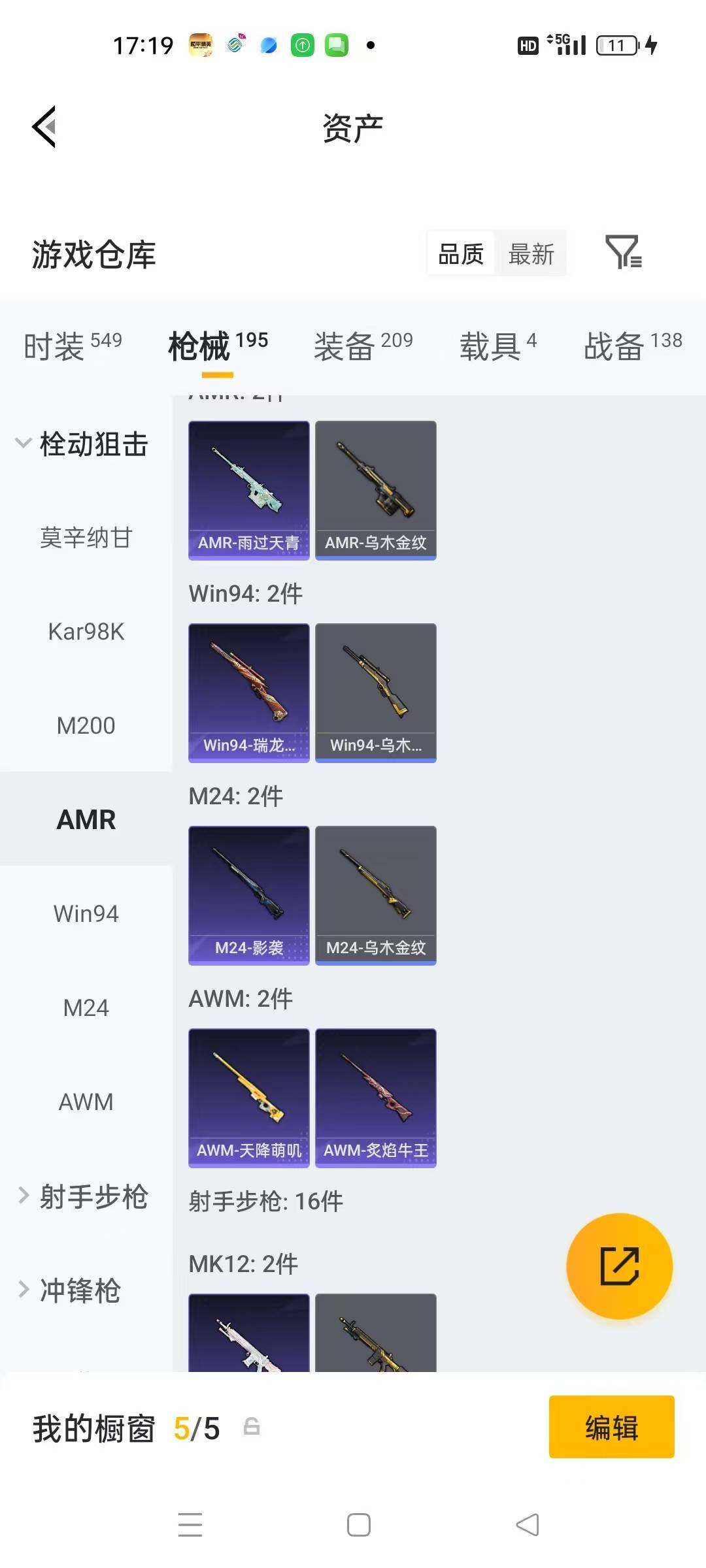Open the WeChat-style green chat icon in status bar
Image resolution: width=706 pixels, height=1568 pixels.
click(335, 46)
